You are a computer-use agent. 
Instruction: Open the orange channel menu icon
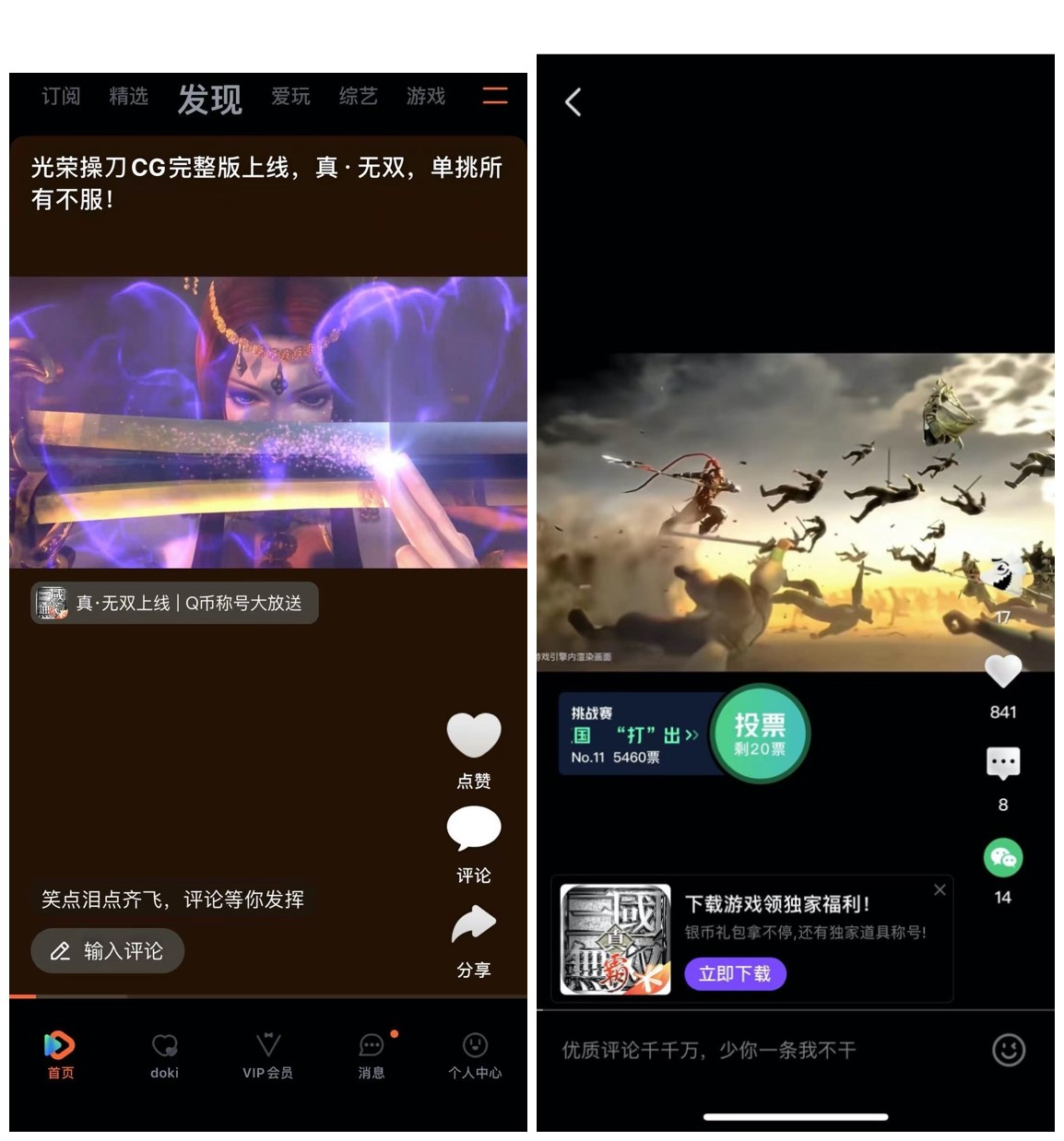click(x=495, y=95)
